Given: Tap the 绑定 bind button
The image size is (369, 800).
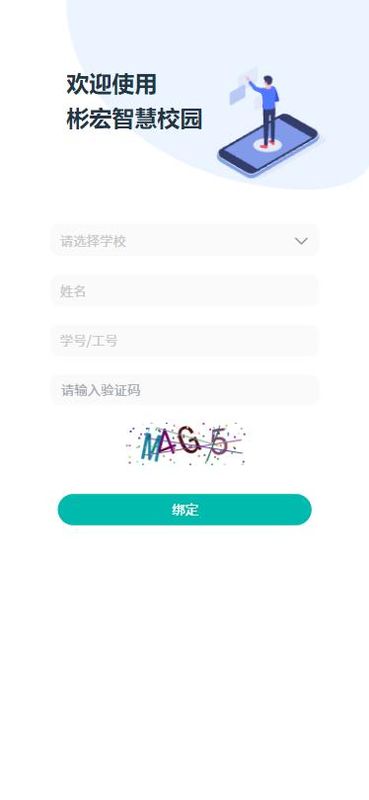Looking at the screenshot, I should [185, 509].
